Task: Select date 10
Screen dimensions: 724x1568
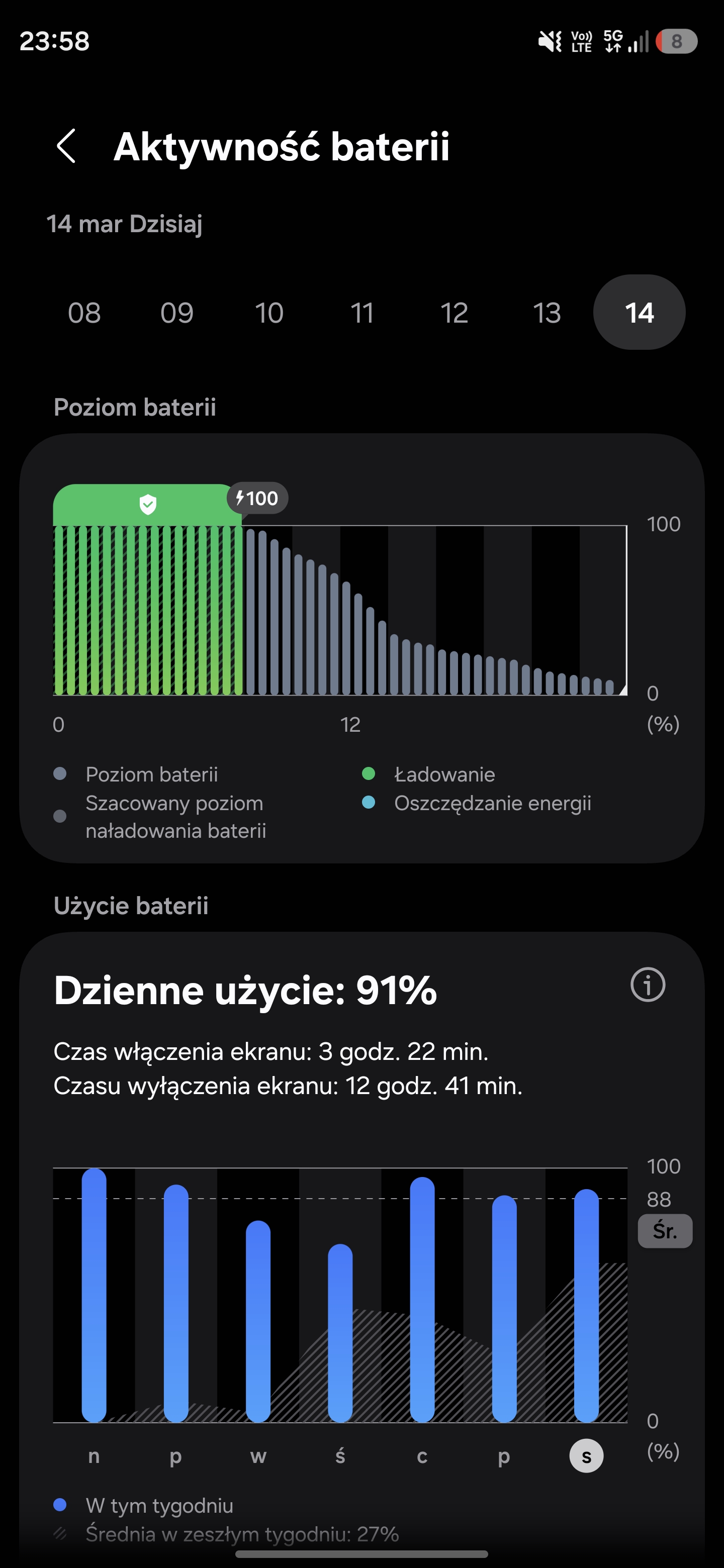Action: [x=269, y=313]
